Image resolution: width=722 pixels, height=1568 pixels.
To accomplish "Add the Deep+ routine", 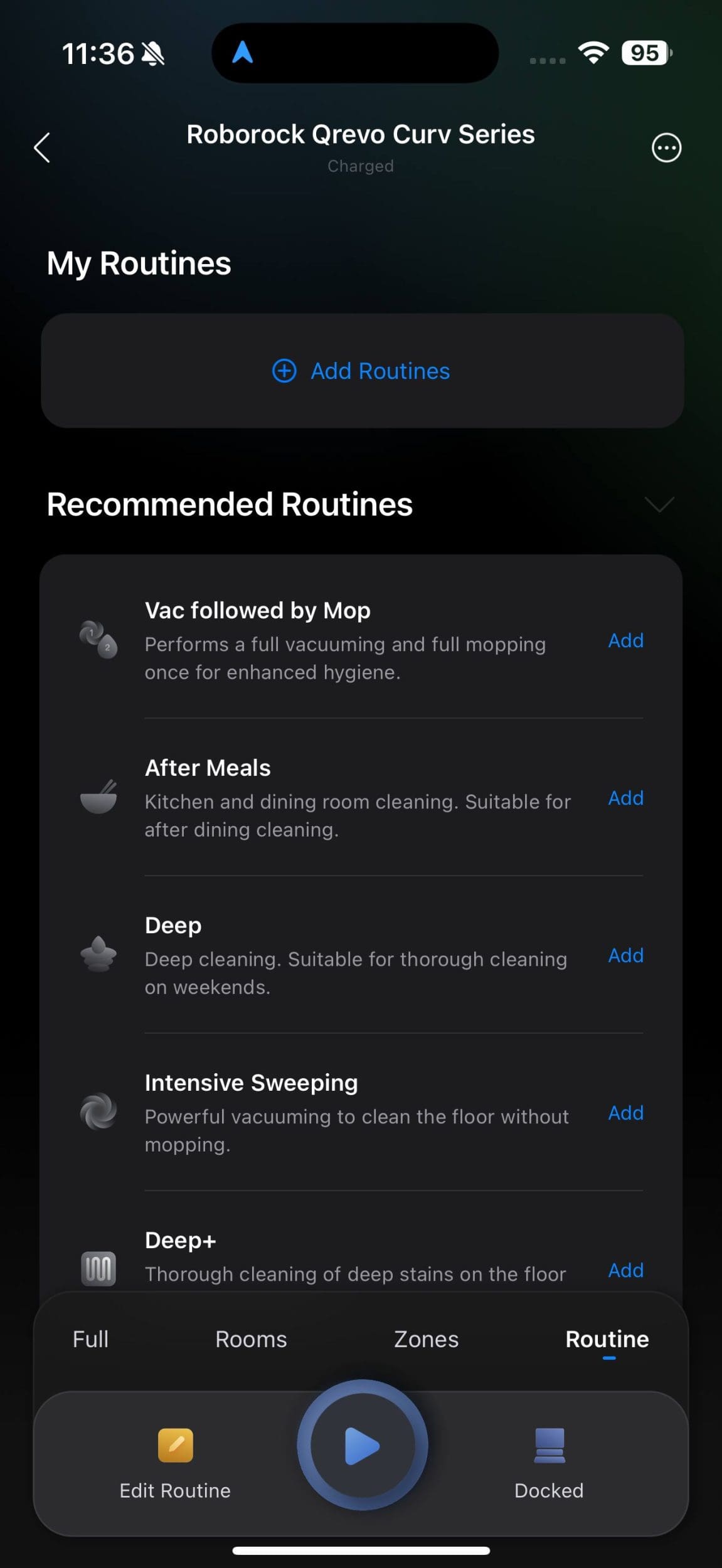I will click(x=625, y=1270).
